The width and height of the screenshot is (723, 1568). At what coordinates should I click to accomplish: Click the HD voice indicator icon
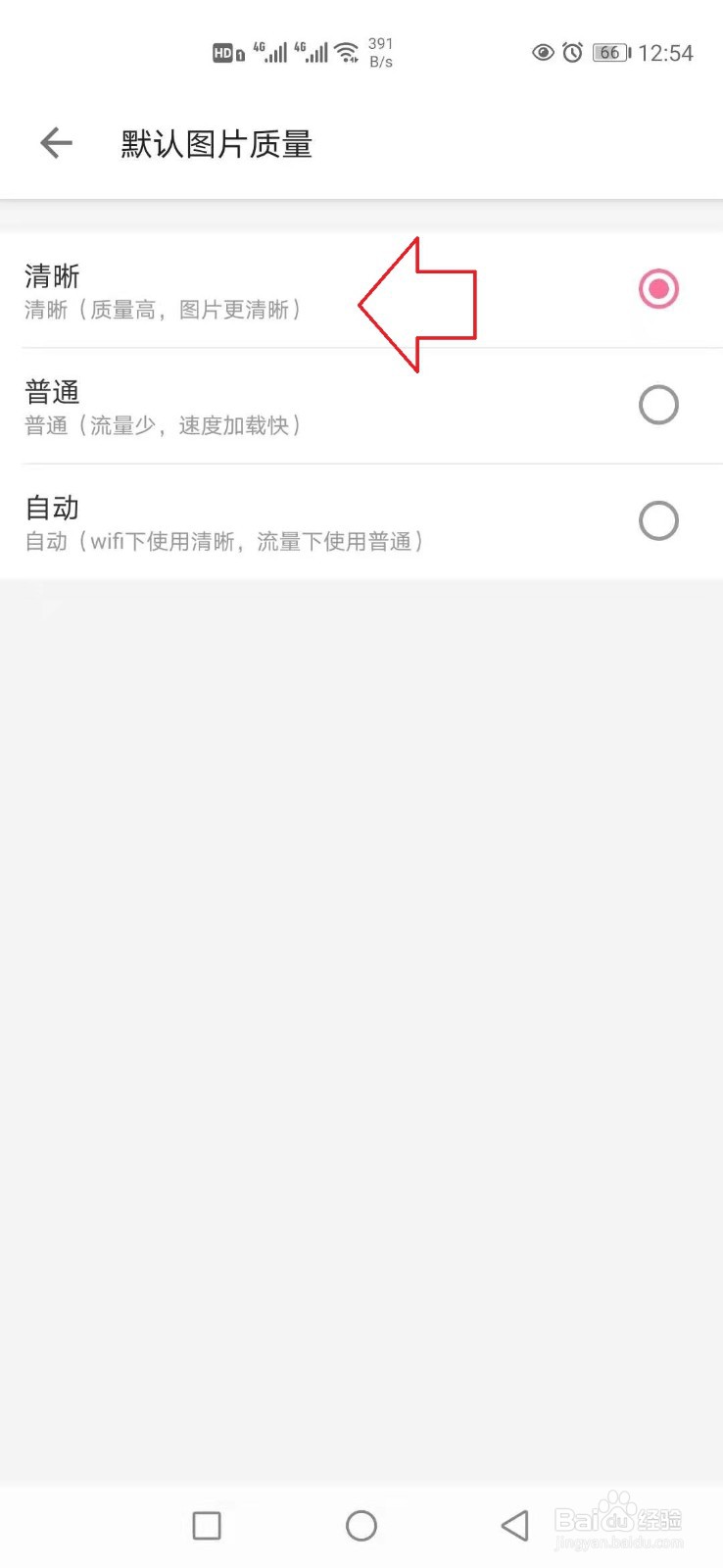point(225,52)
